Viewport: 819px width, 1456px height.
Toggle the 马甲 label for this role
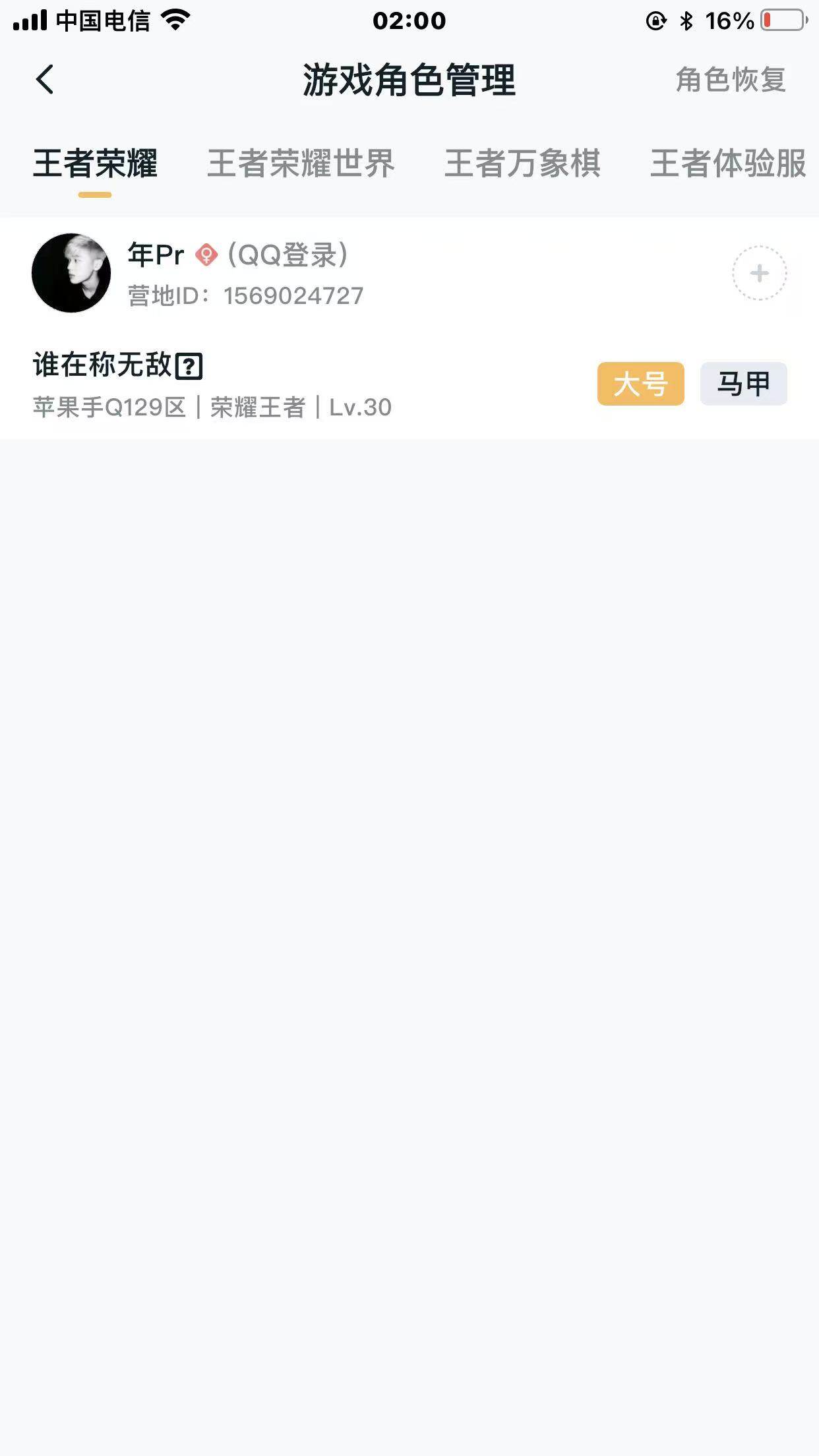point(744,384)
